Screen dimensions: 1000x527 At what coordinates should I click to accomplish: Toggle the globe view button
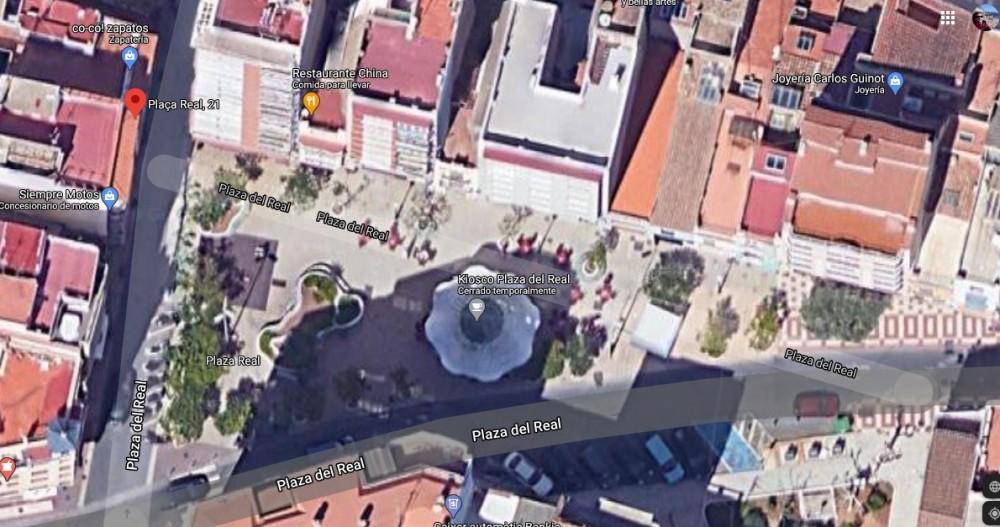[993, 486]
